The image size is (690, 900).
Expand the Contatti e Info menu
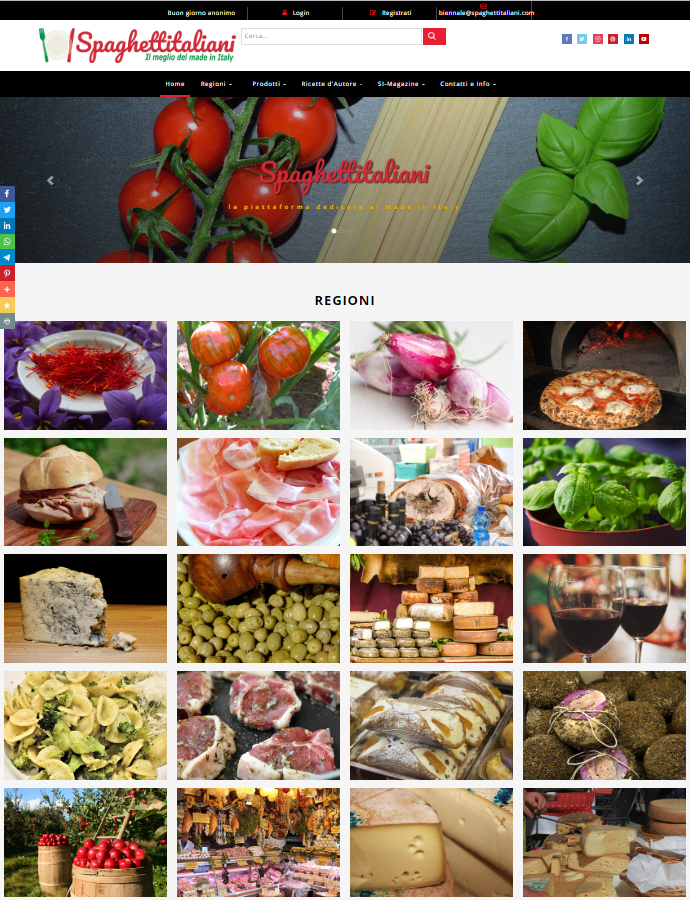coord(467,84)
